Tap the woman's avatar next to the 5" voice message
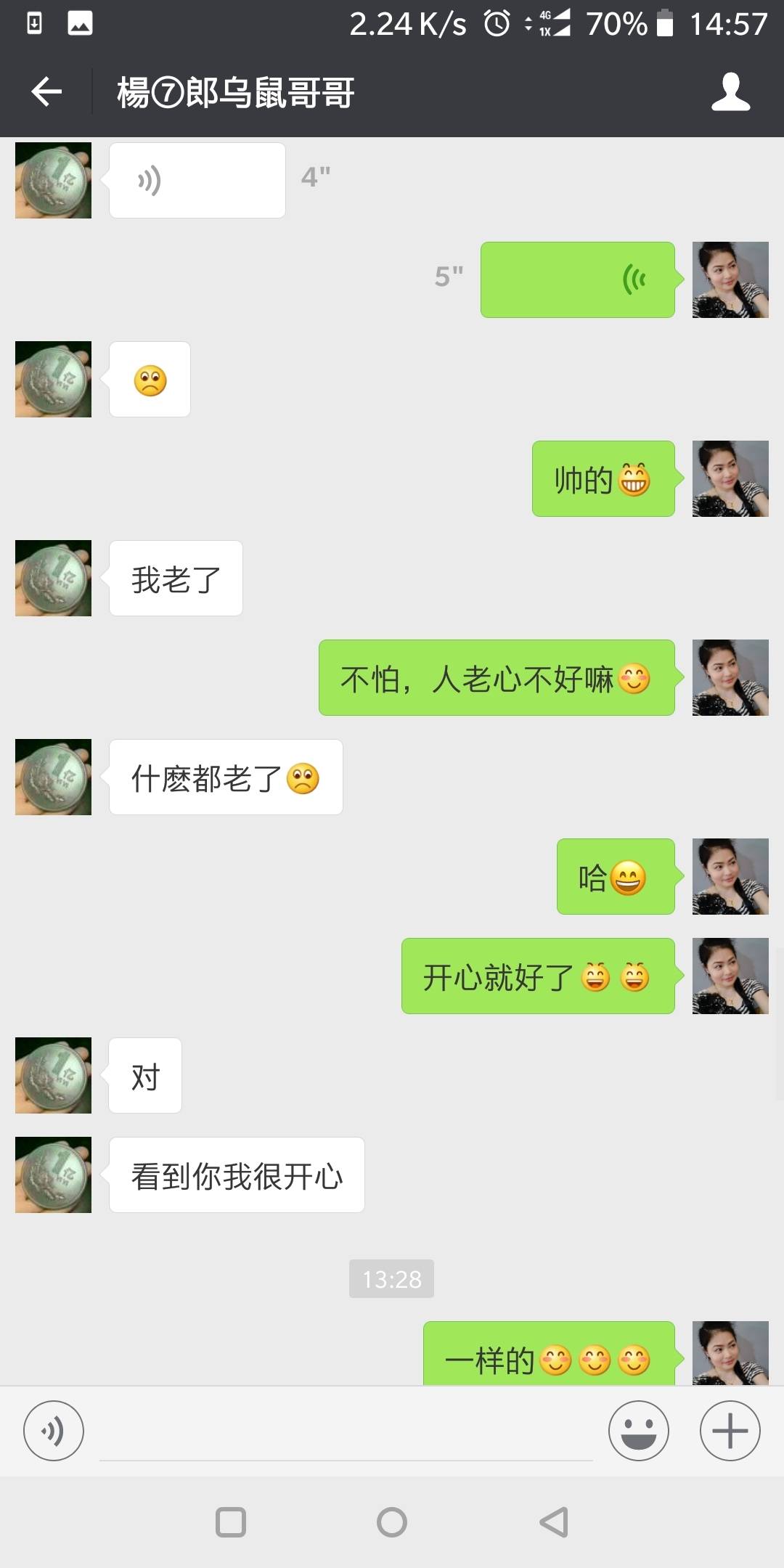Viewport: 784px width, 1568px height. 730,280
